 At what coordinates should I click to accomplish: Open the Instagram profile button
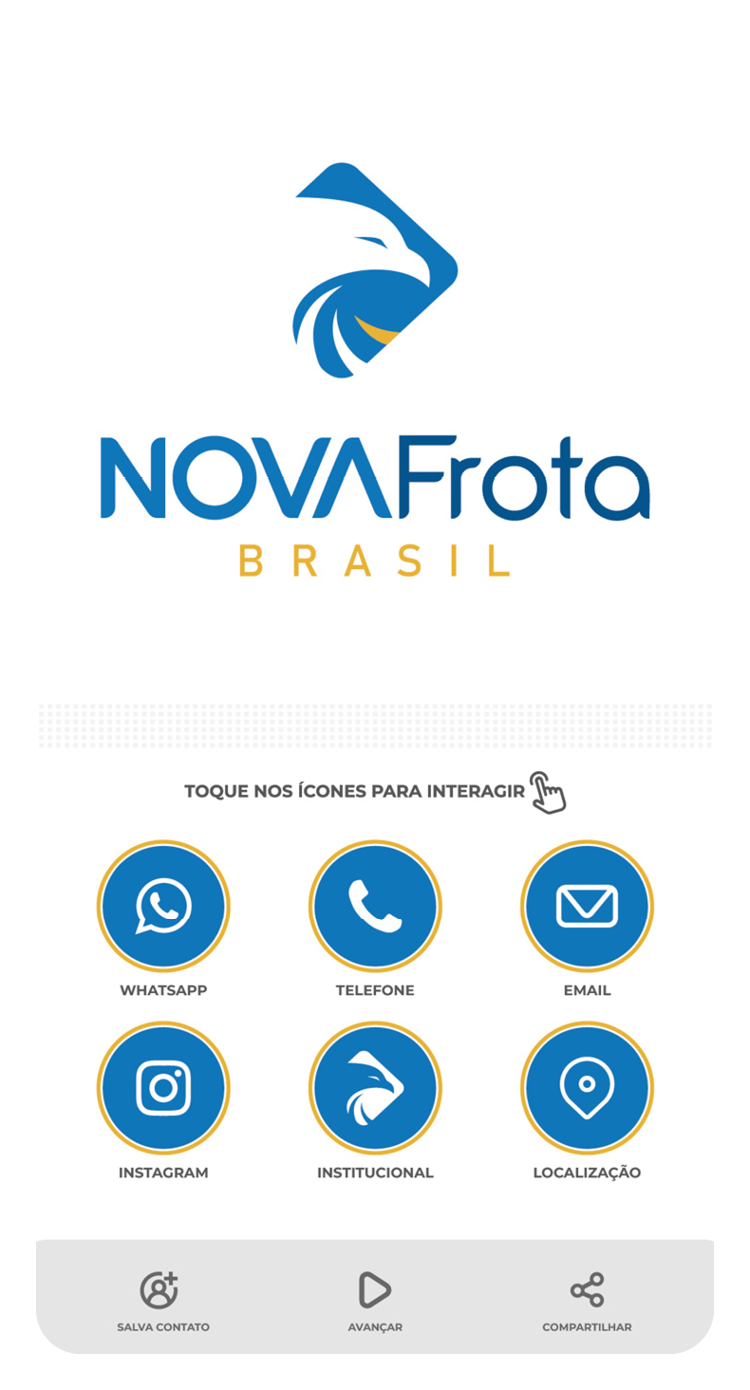163,1087
